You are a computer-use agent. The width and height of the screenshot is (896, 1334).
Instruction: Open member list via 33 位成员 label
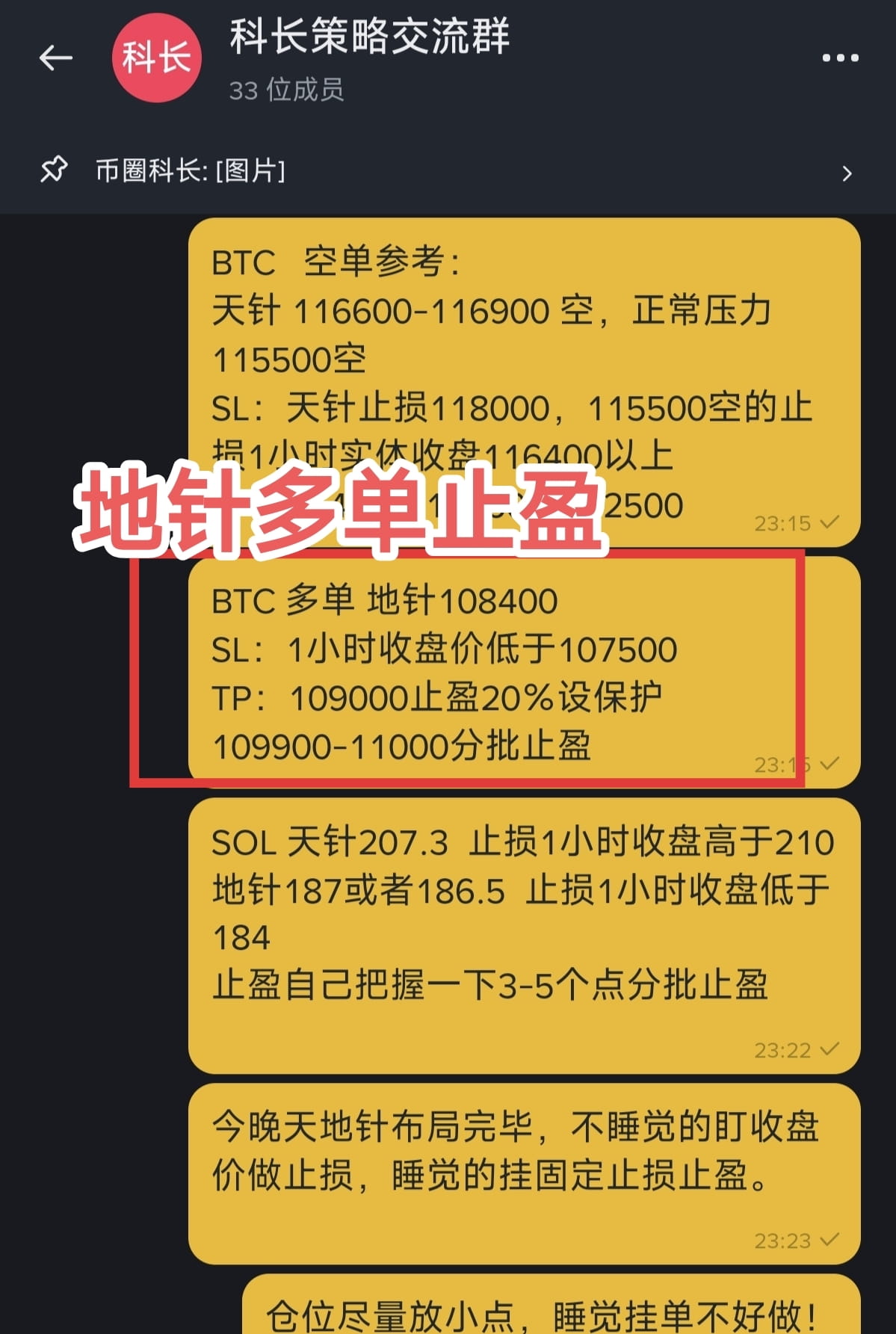pos(288,90)
